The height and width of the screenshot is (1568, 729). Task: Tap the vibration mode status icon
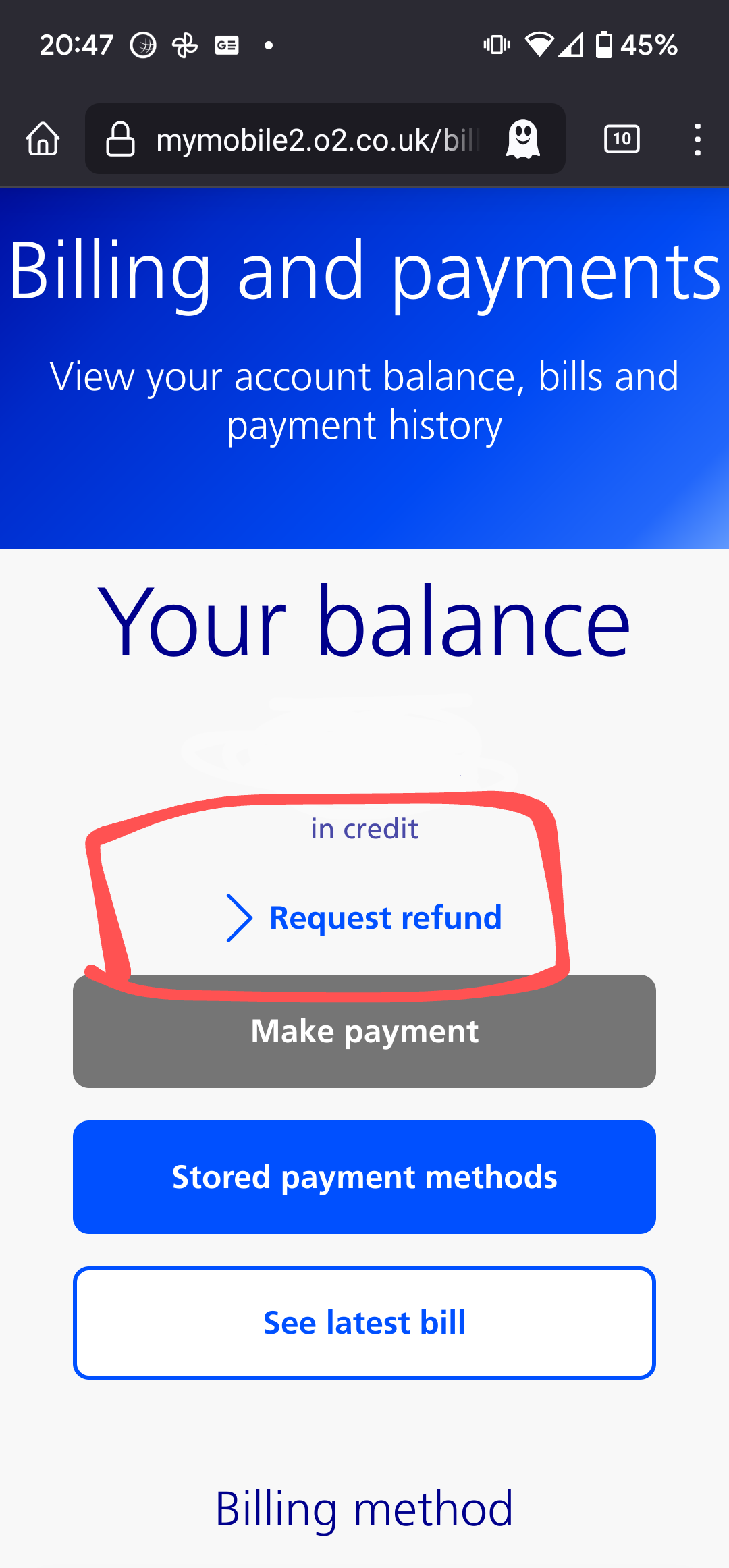(495, 45)
